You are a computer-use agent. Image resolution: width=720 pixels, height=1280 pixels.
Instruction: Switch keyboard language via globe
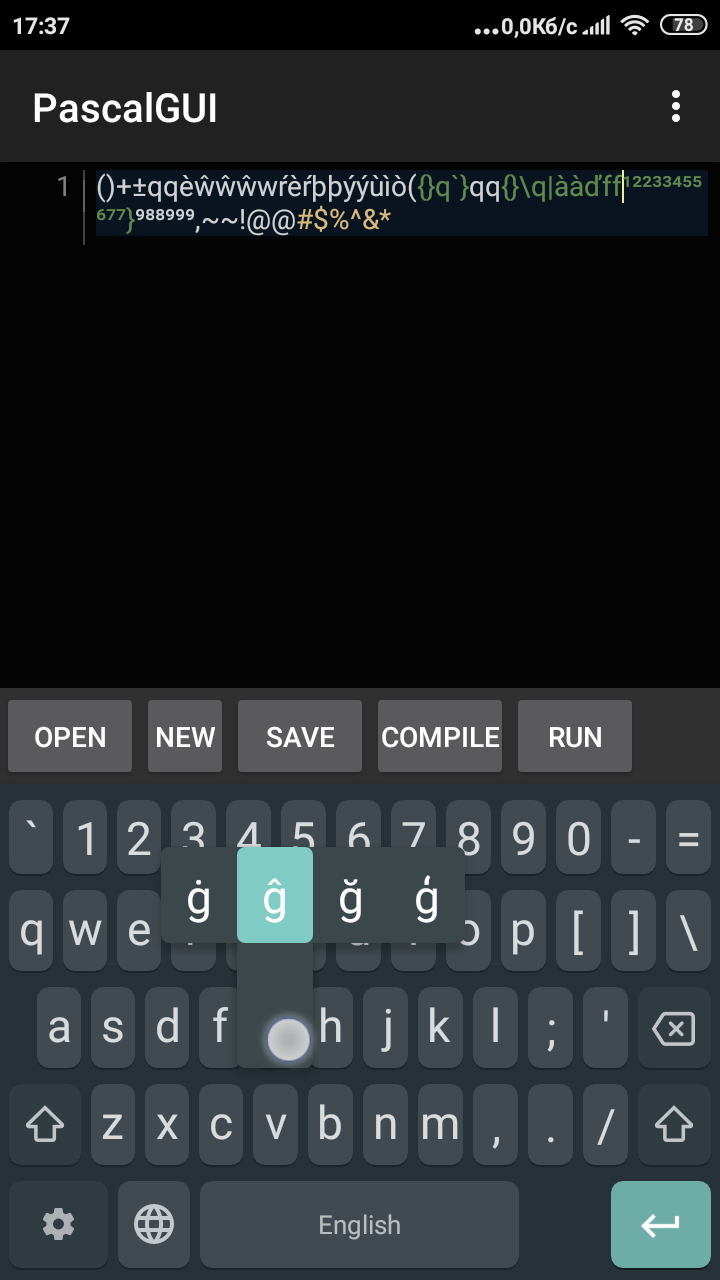tap(154, 1224)
